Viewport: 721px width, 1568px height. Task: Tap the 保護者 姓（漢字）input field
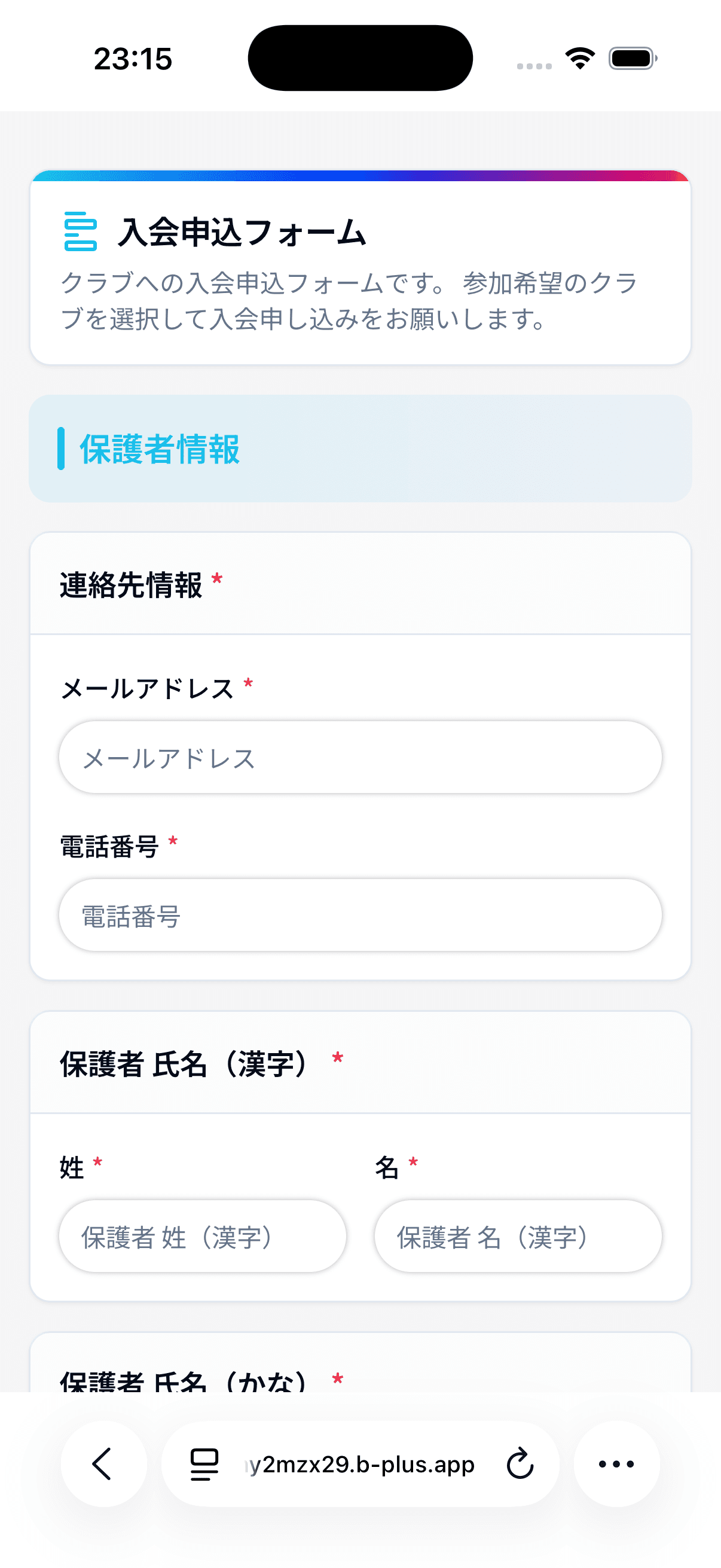[x=203, y=1236]
